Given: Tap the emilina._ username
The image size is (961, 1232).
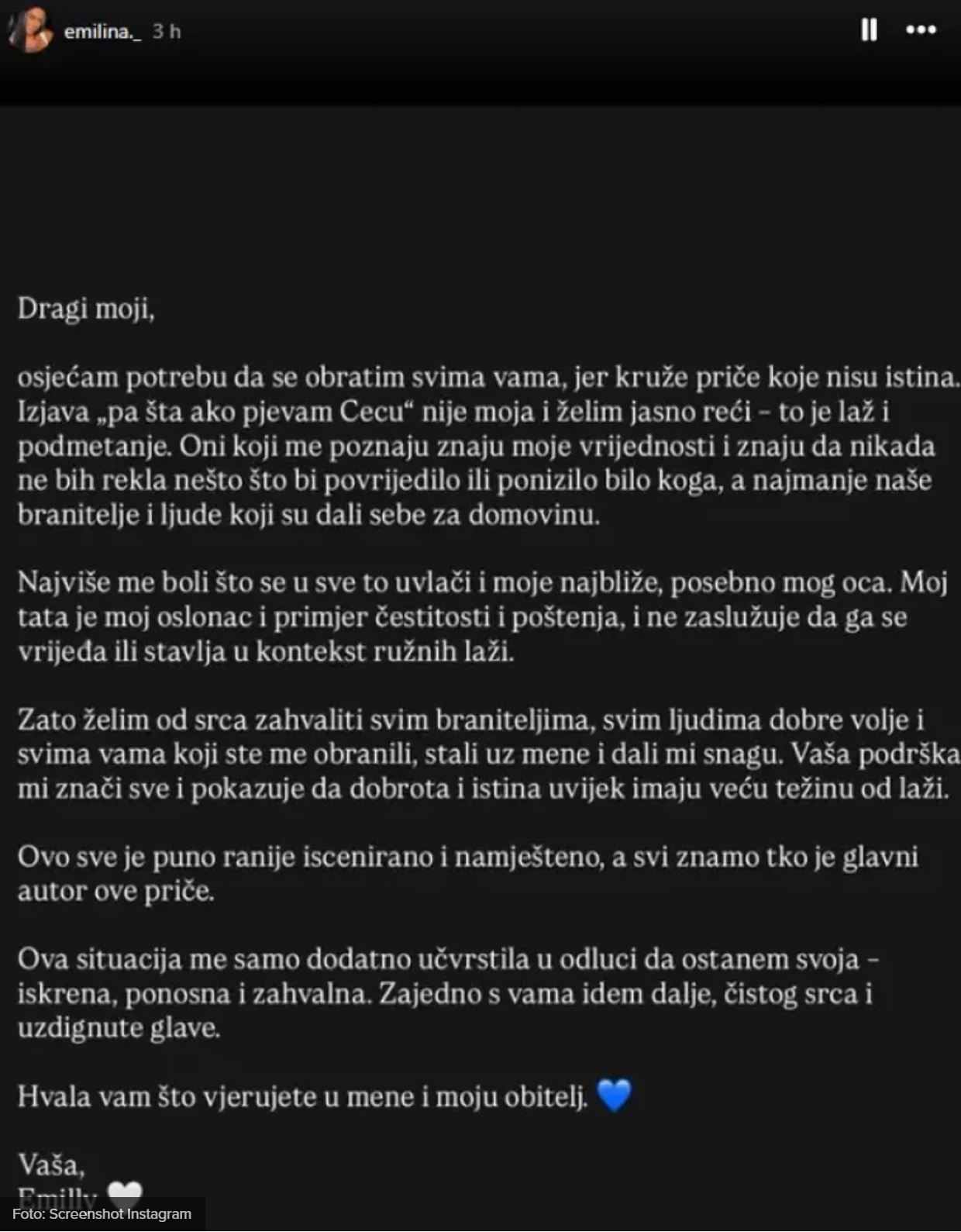Looking at the screenshot, I should pos(102,32).
